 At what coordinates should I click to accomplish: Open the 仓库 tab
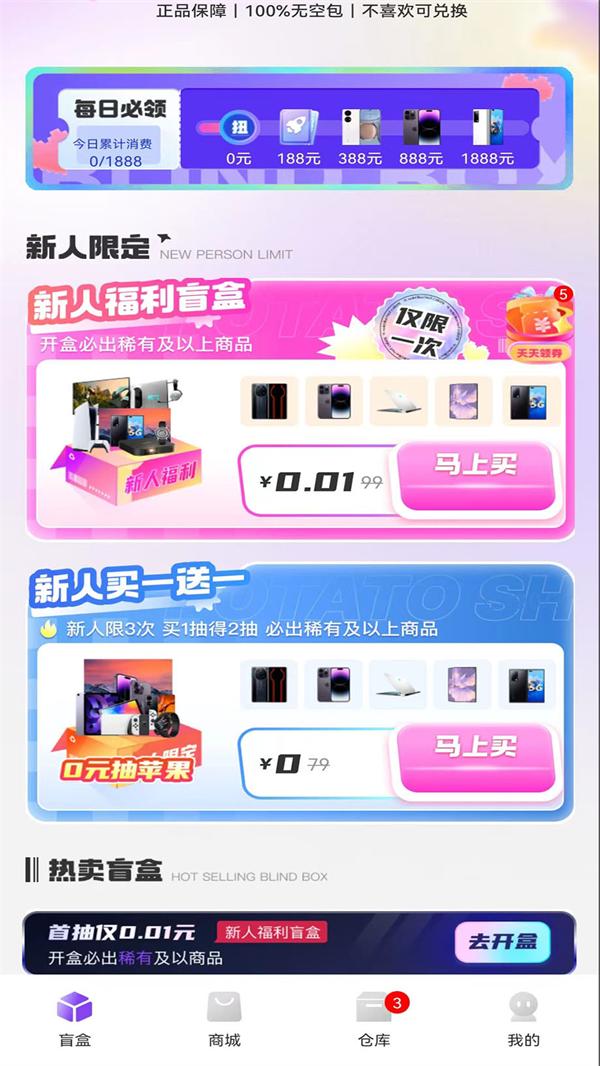point(374,1018)
